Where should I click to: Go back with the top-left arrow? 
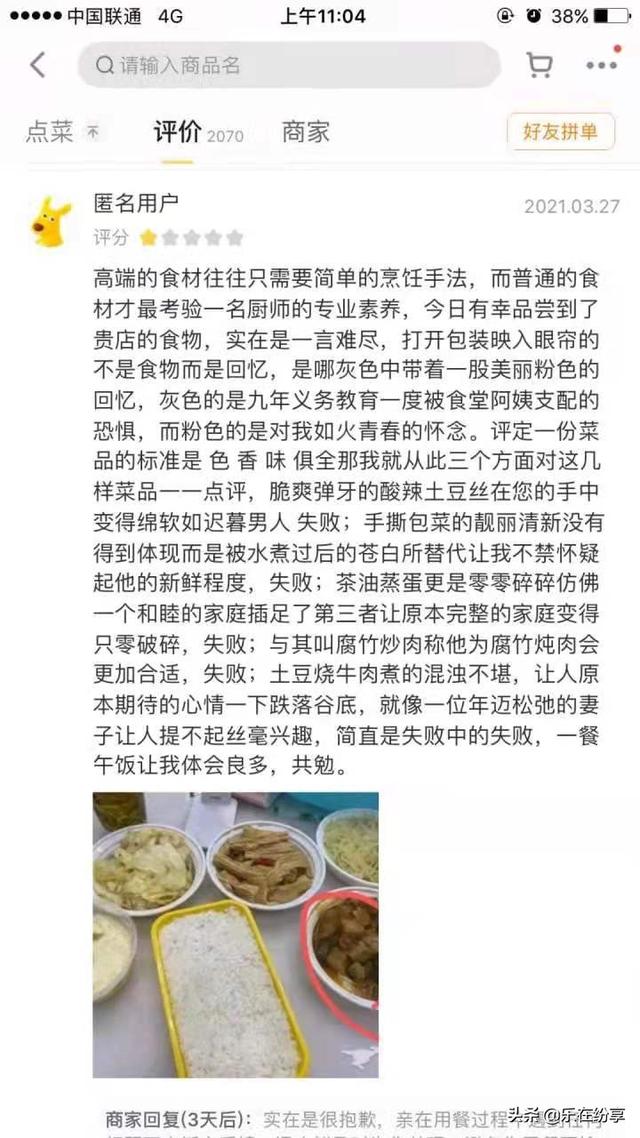38,65
